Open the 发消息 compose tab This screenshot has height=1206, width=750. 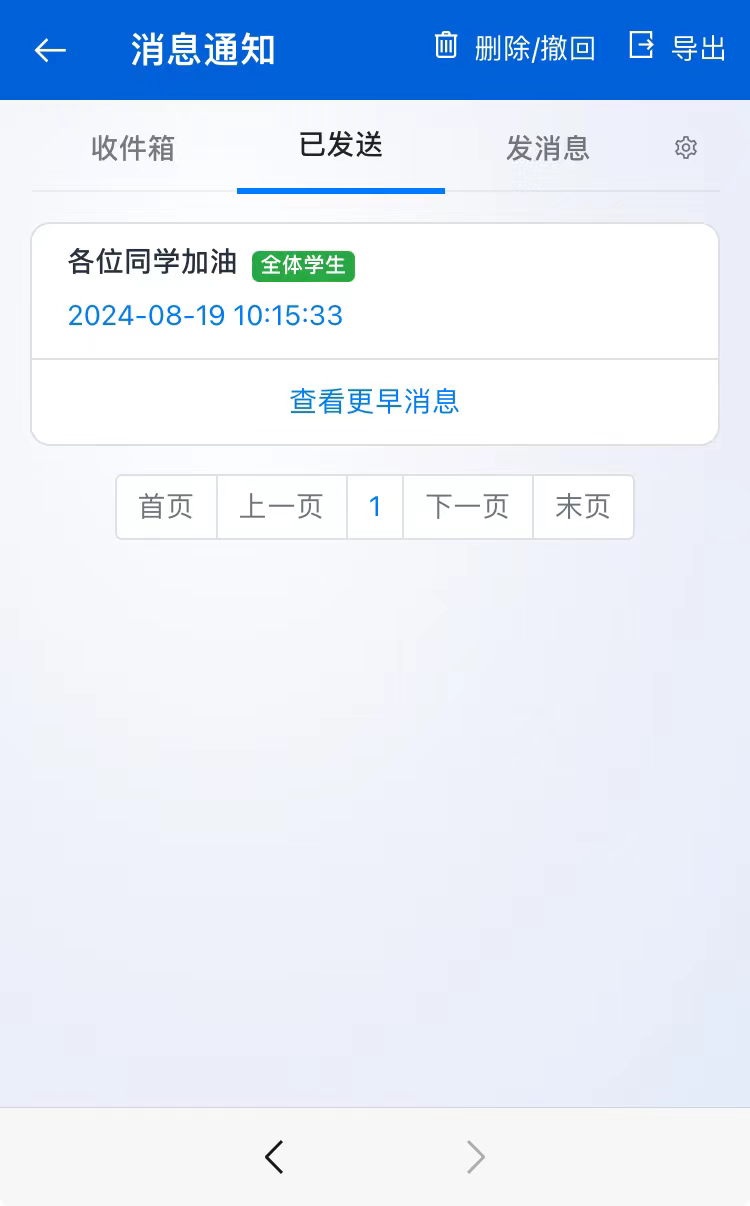(547, 148)
